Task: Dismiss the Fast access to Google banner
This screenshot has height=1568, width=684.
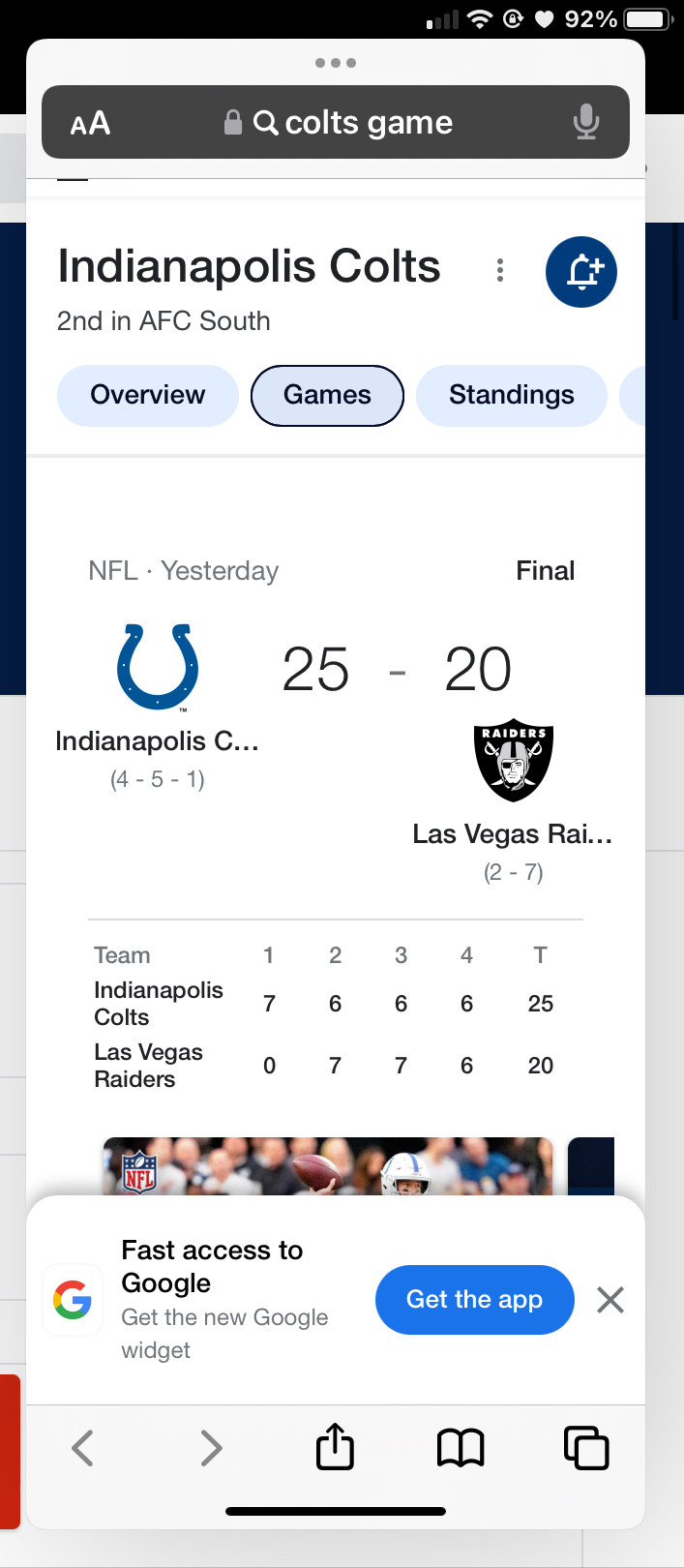Action: point(610,1299)
